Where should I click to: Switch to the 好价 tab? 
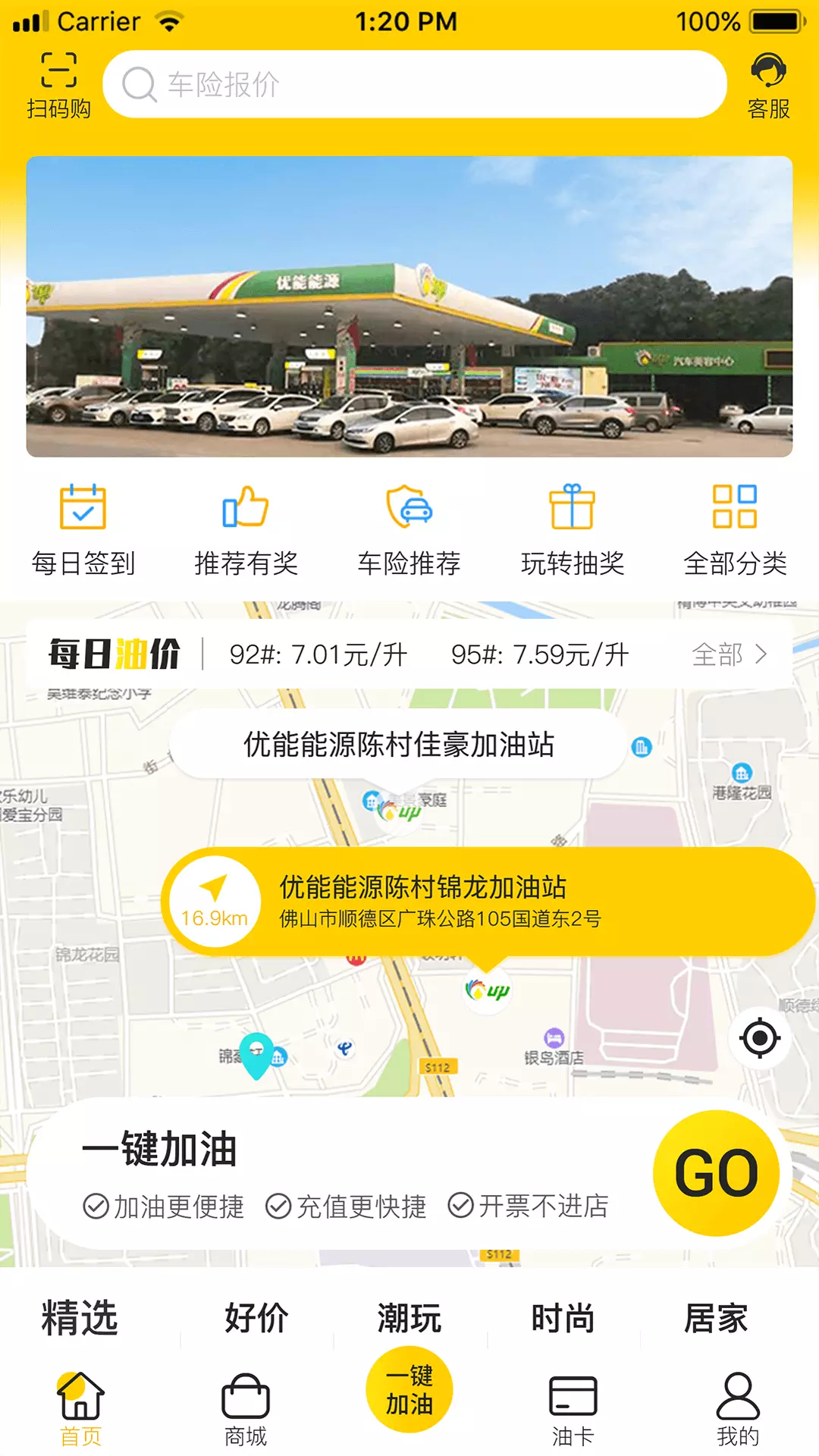pyautogui.click(x=256, y=1318)
